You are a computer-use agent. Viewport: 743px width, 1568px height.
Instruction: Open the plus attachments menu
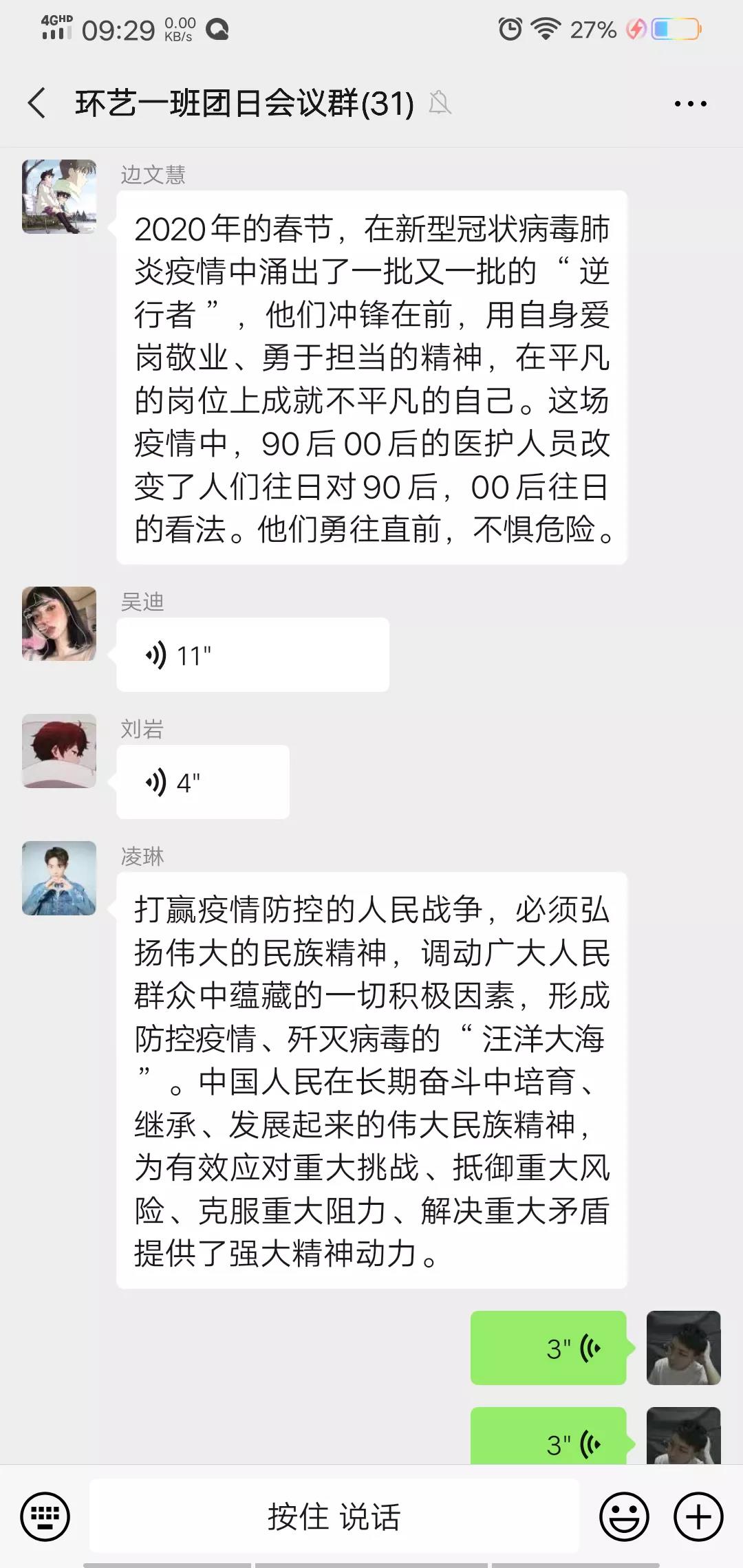click(698, 1516)
